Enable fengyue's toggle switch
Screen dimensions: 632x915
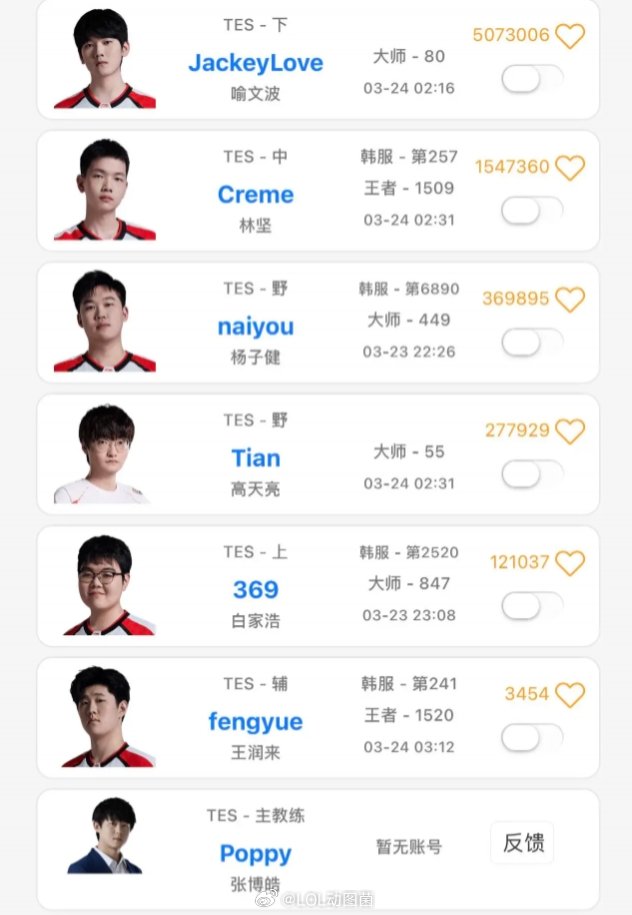pos(532,738)
